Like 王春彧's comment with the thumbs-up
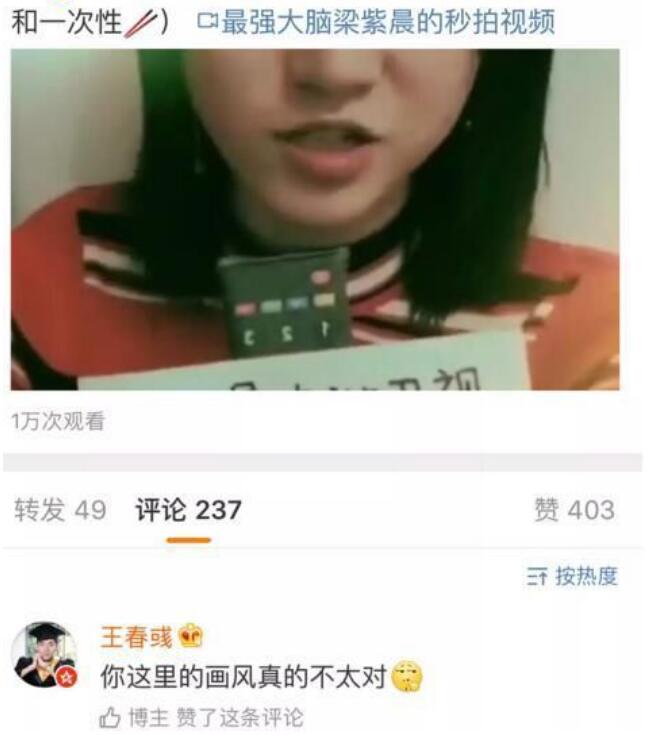 tap(109, 717)
